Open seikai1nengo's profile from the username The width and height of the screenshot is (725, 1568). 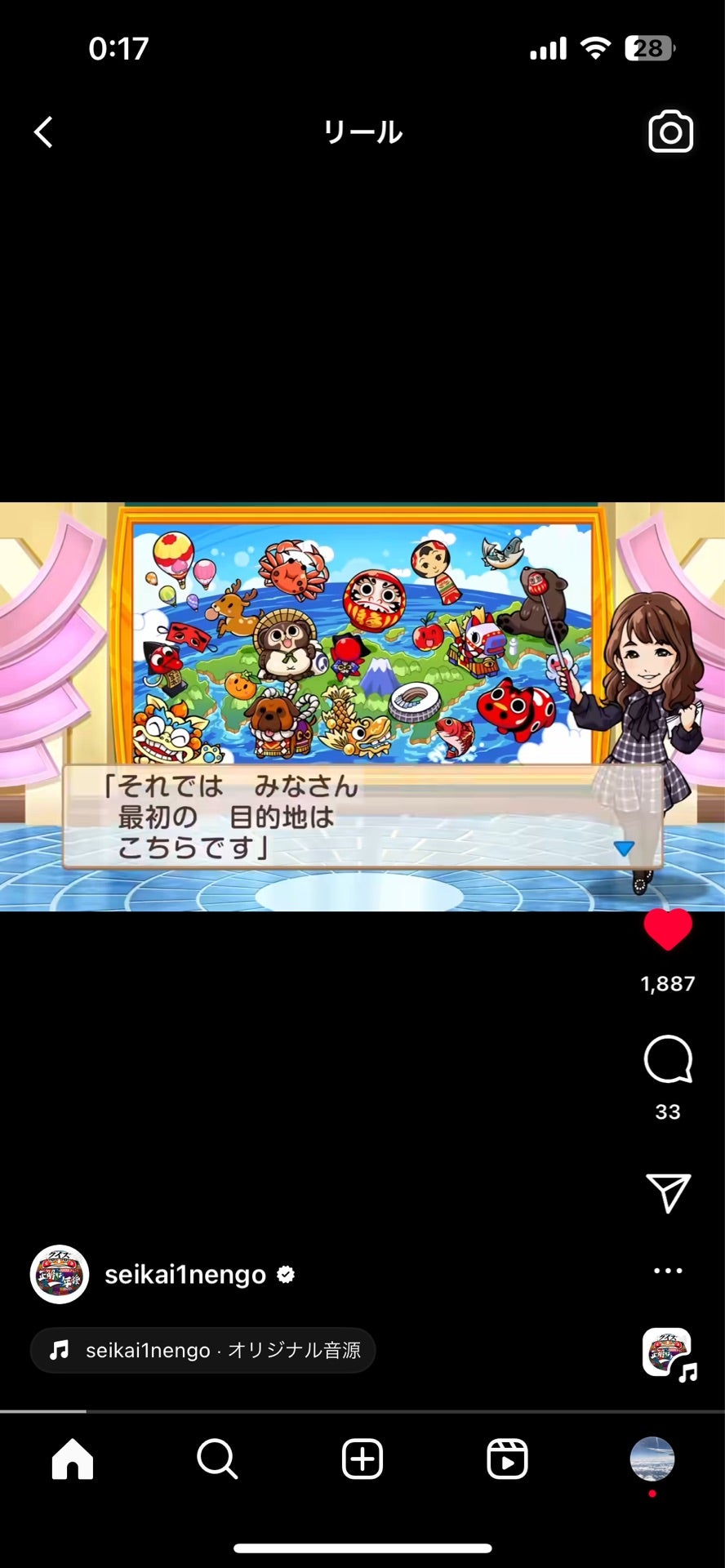click(184, 1274)
